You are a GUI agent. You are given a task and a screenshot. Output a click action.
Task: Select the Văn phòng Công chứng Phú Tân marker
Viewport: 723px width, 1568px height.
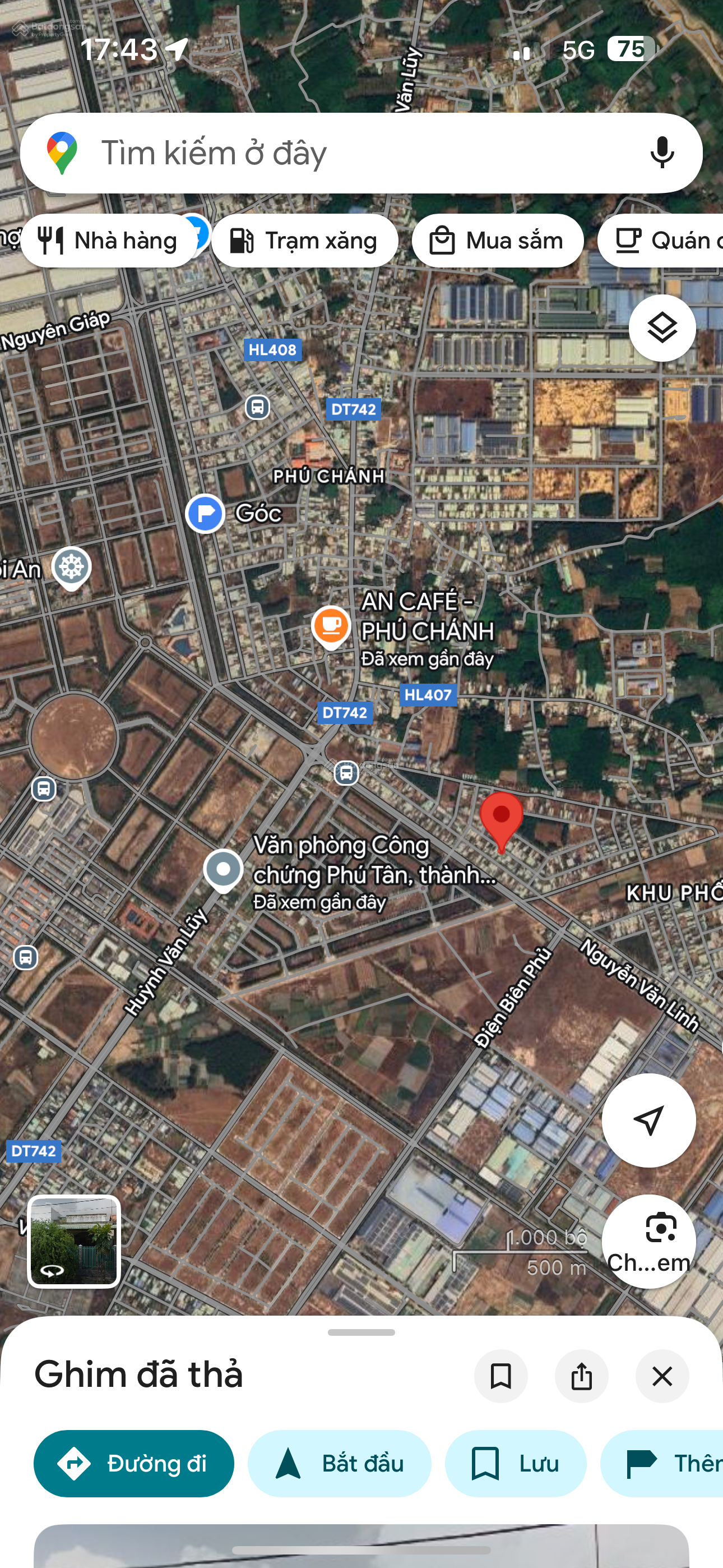[224, 869]
